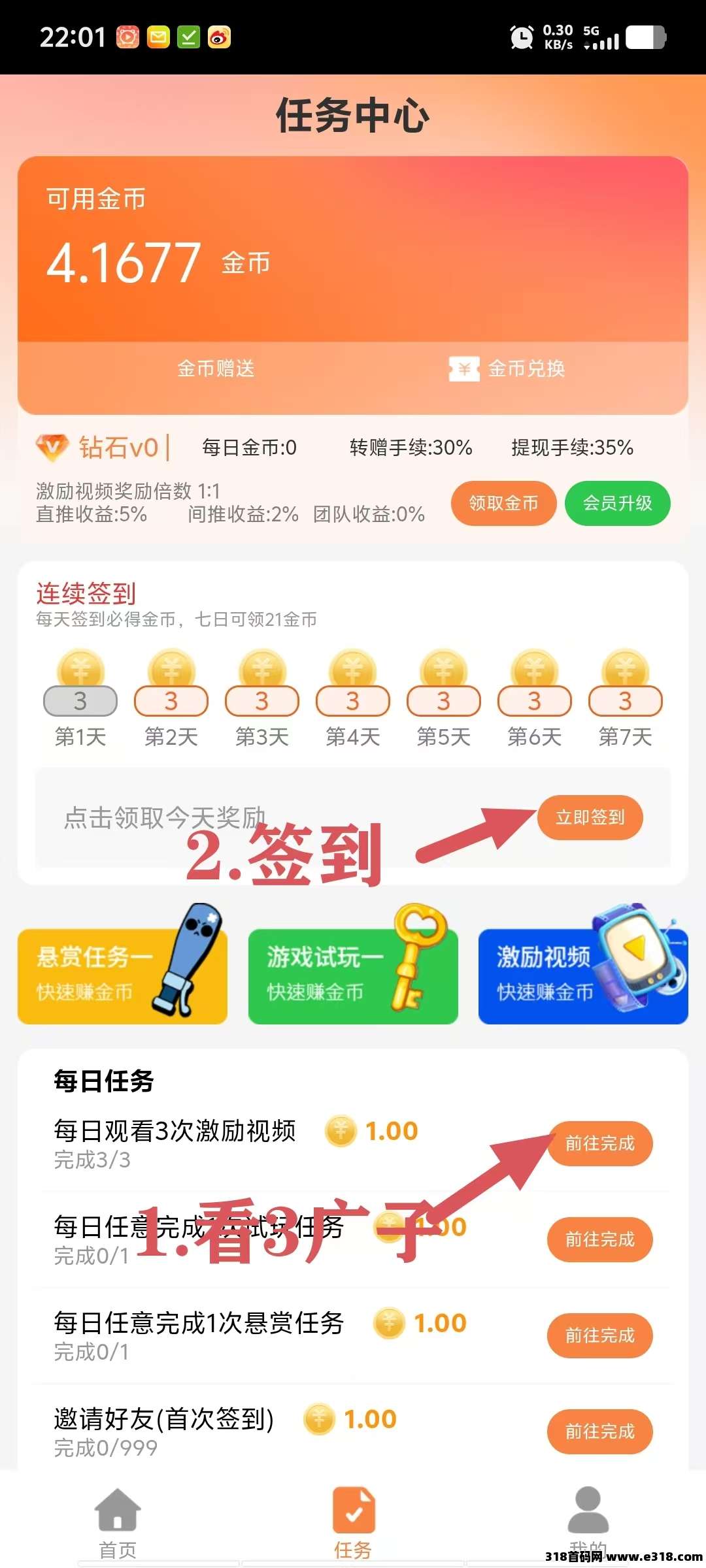Screen dimensions: 706x1568
Task: Tap 前往完成 for 每日观看3次激励视频
Action: [599, 1143]
